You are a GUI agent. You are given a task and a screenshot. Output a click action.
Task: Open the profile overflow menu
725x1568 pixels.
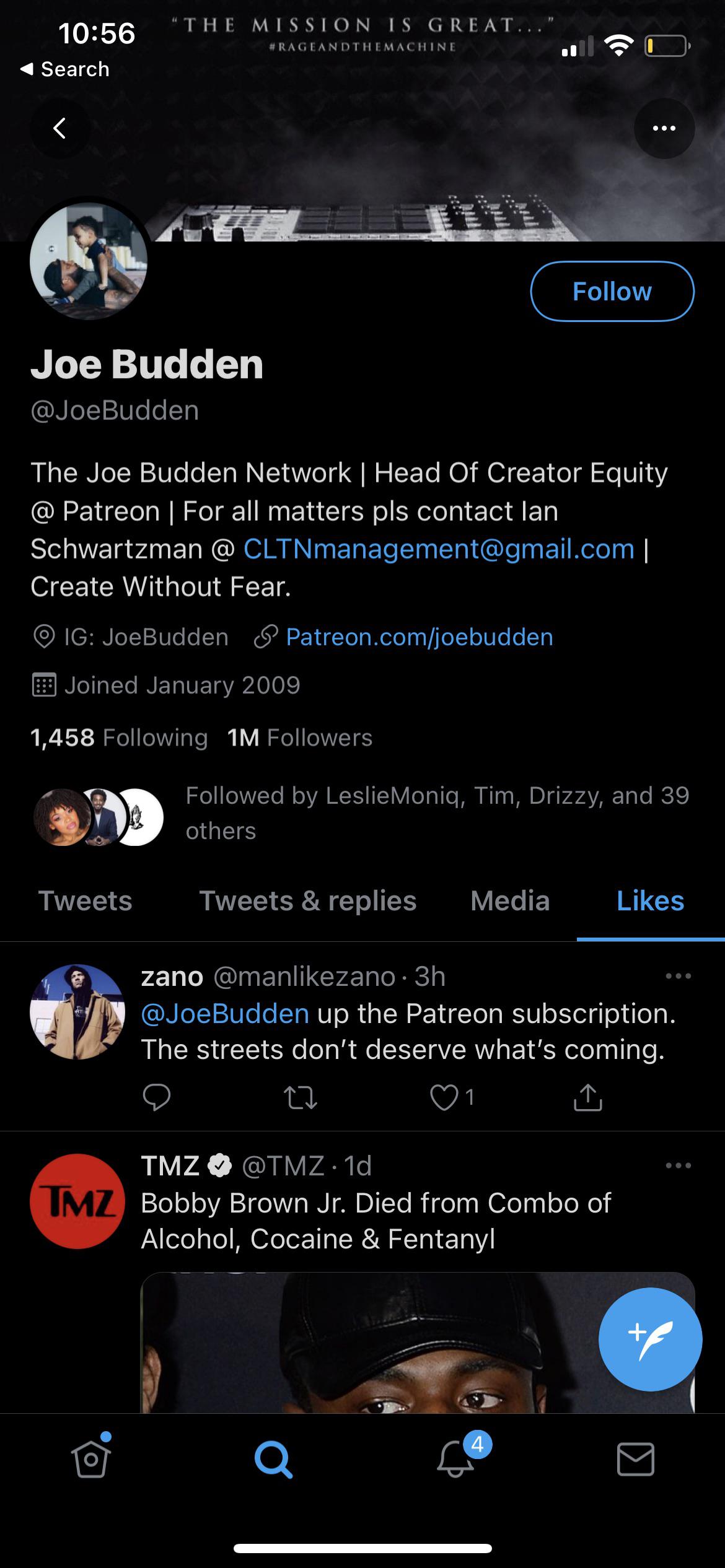[664, 129]
